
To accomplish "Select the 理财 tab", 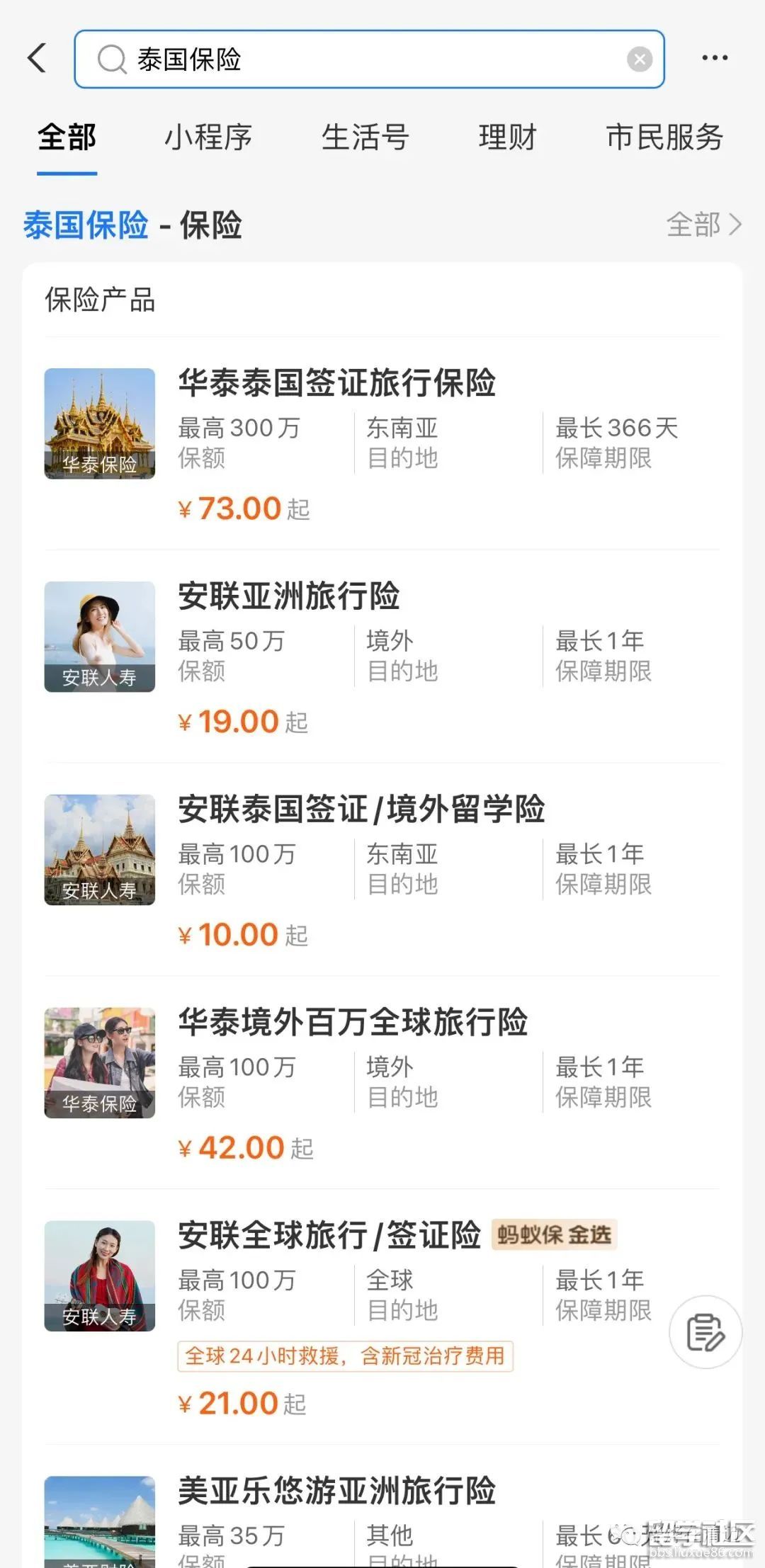I will pyautogui.click(x=507, y=137).
